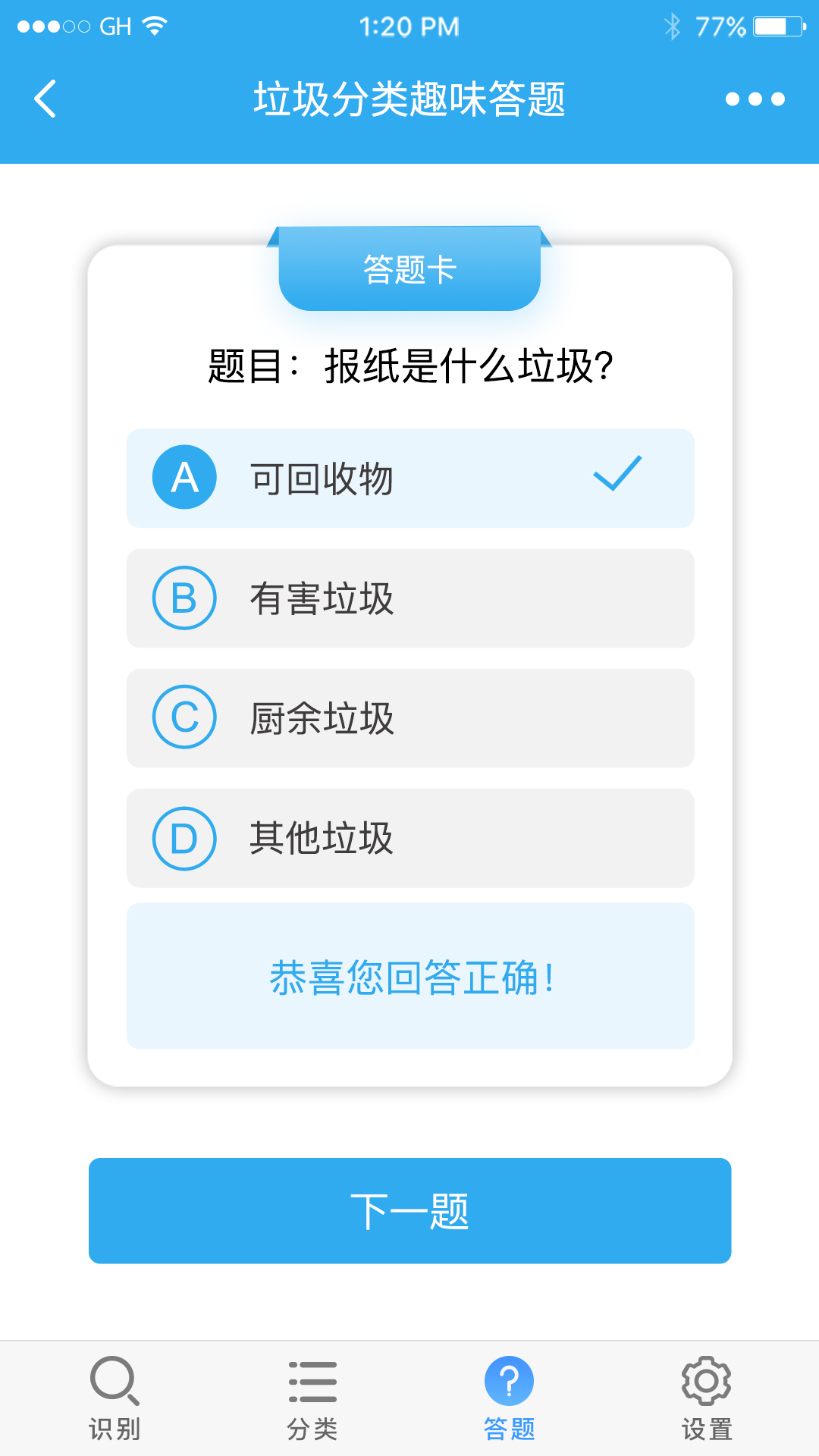Select answer A 可回收物
This screenshot has height=1456, width=819.
pyautogui.click(x=410, y=479)
